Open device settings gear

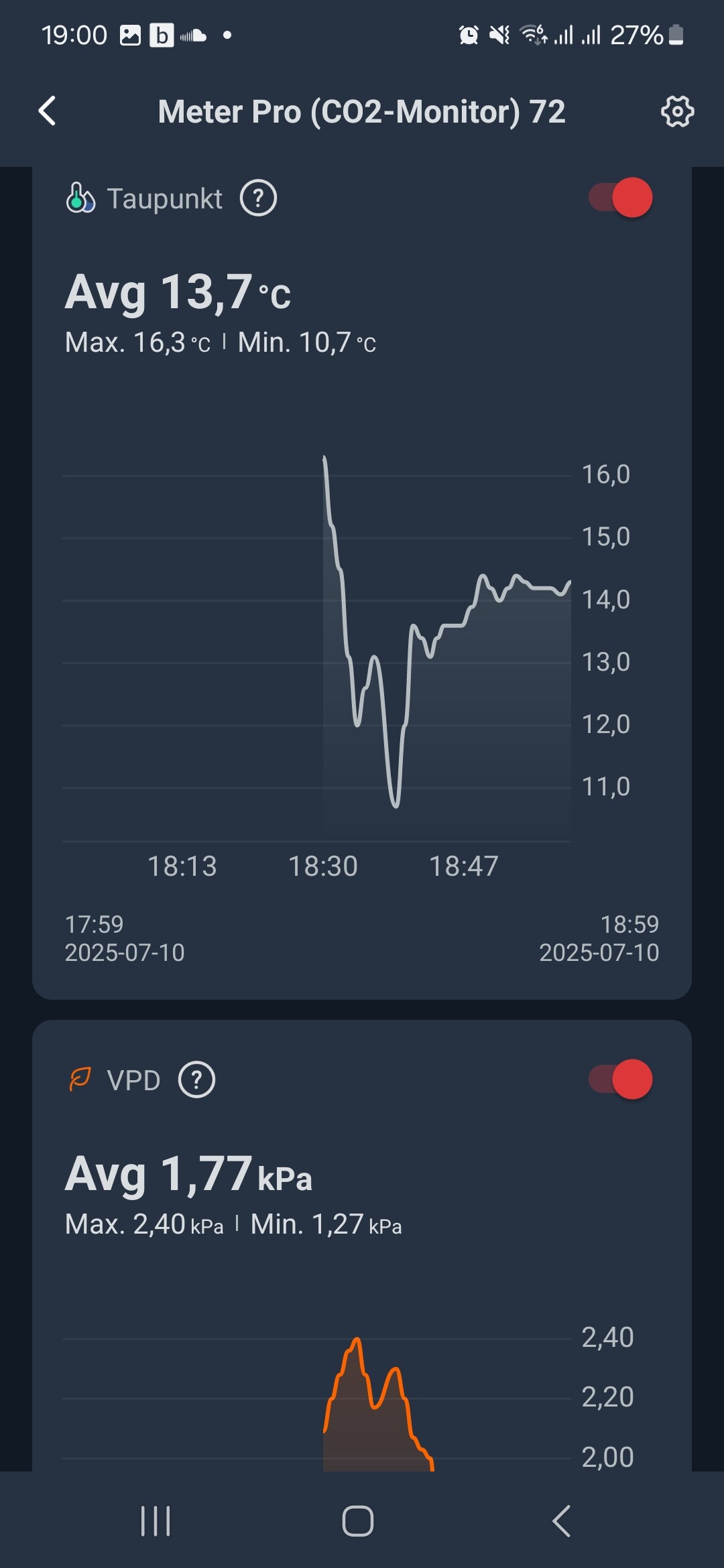pyautogui.click(x=677, y=111)
